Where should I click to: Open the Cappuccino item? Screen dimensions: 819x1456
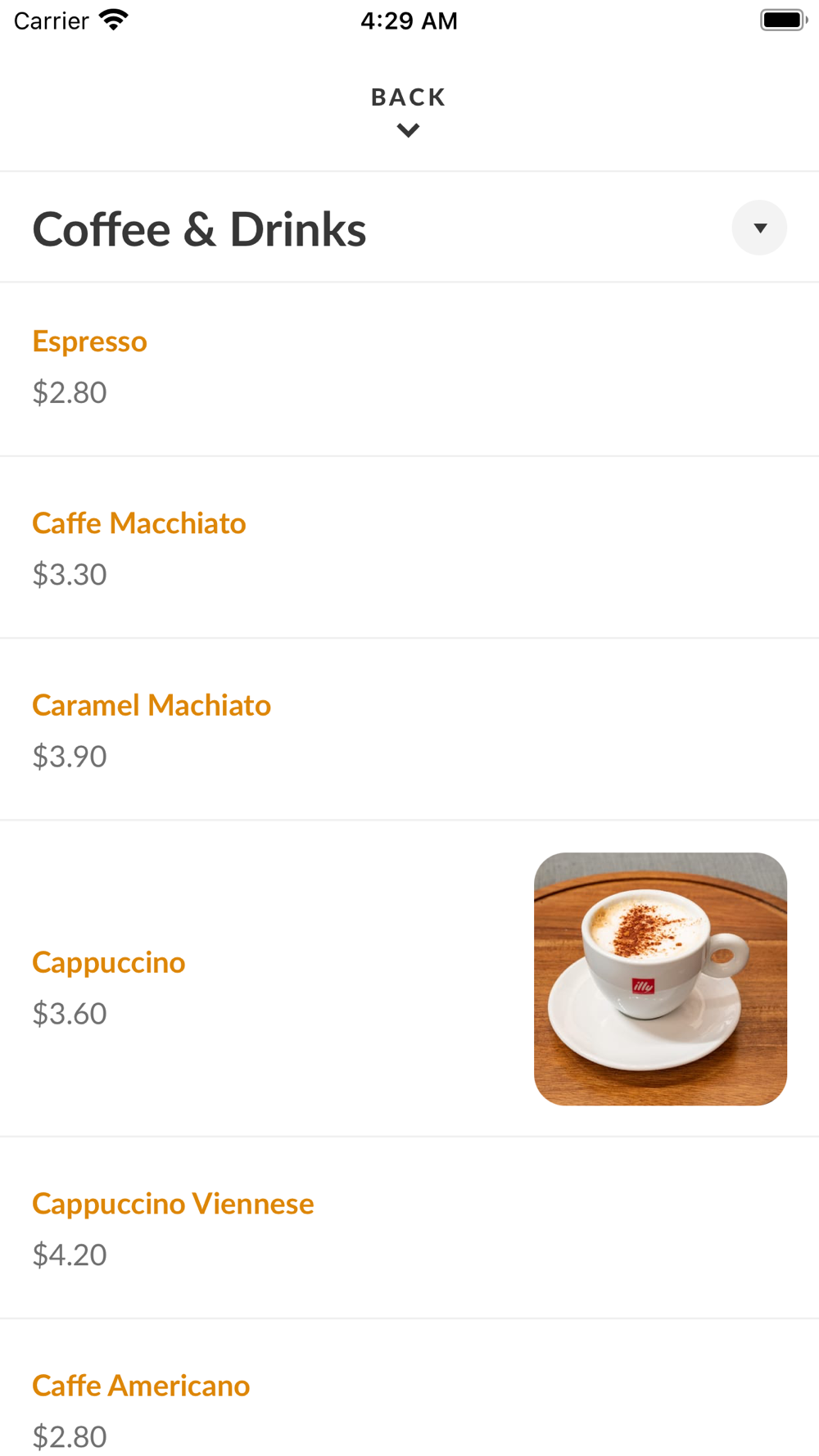click(x=109, y=962)
